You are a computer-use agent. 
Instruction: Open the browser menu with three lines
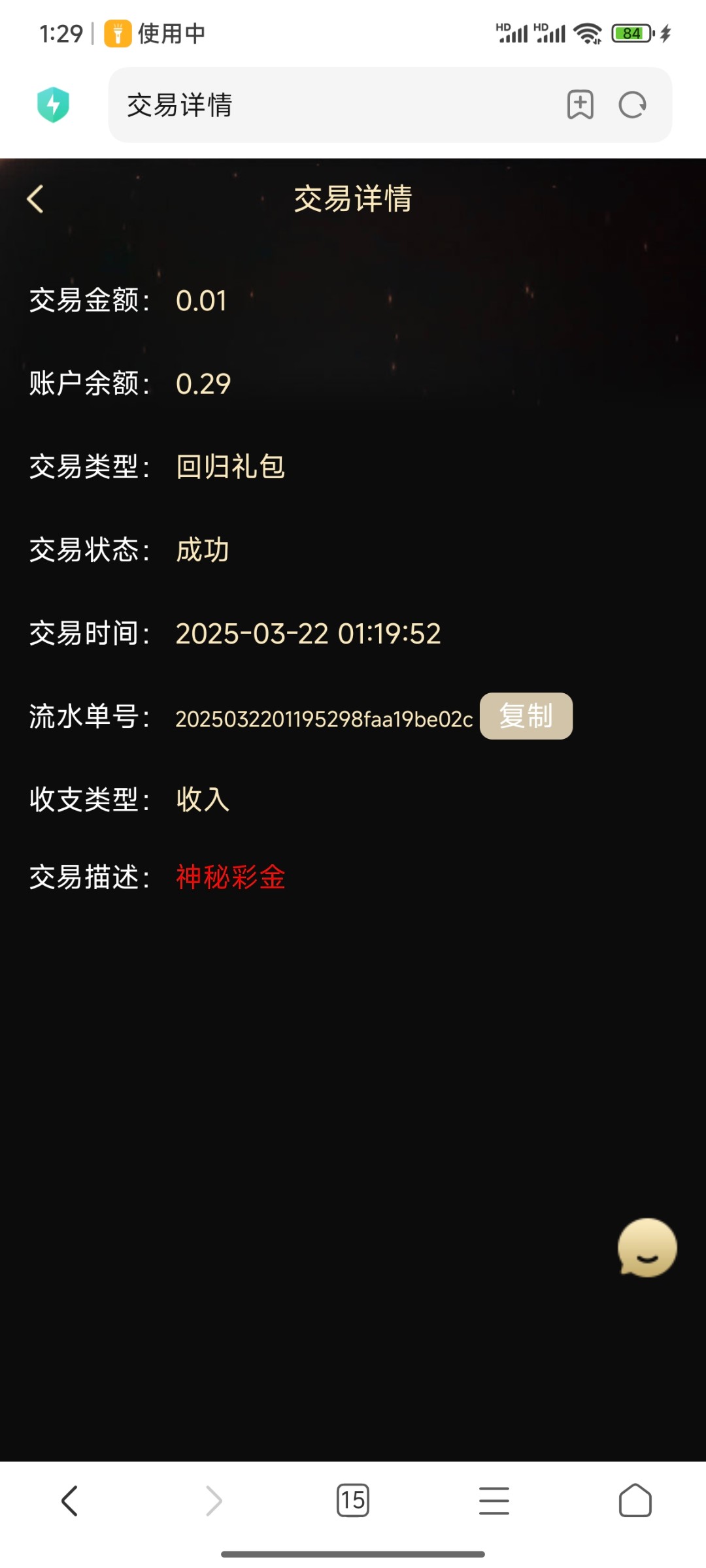click(494, 1501)
